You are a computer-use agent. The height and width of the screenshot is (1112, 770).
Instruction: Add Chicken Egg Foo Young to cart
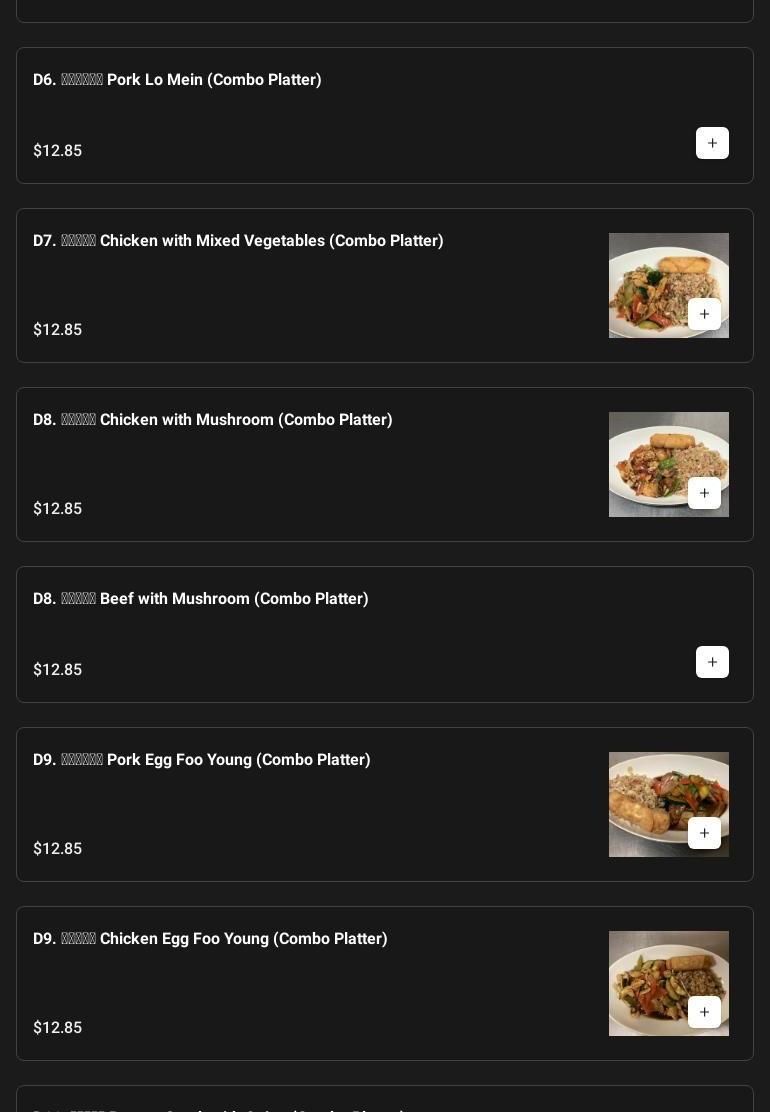[704, 1012]
